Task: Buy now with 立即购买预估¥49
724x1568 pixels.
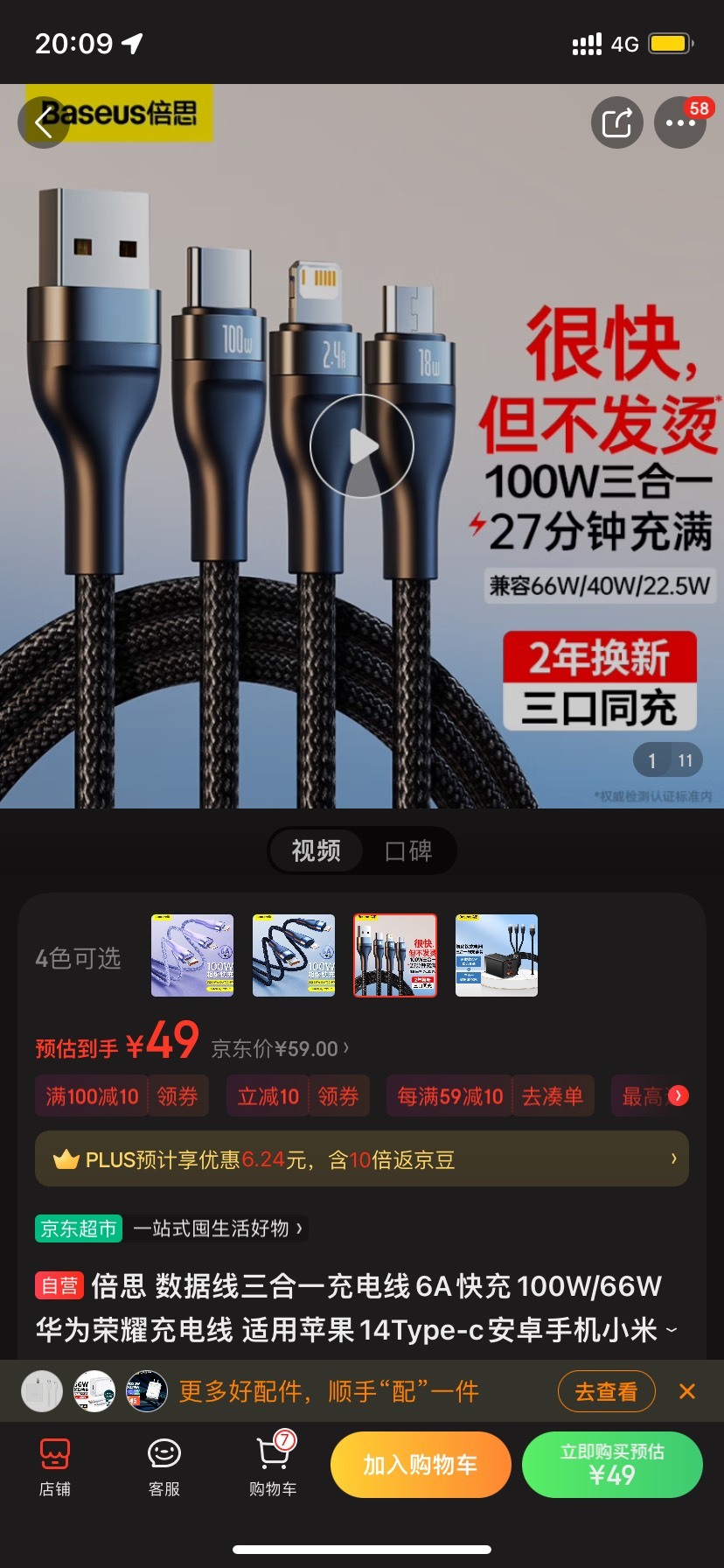Action: [612, 1465]
